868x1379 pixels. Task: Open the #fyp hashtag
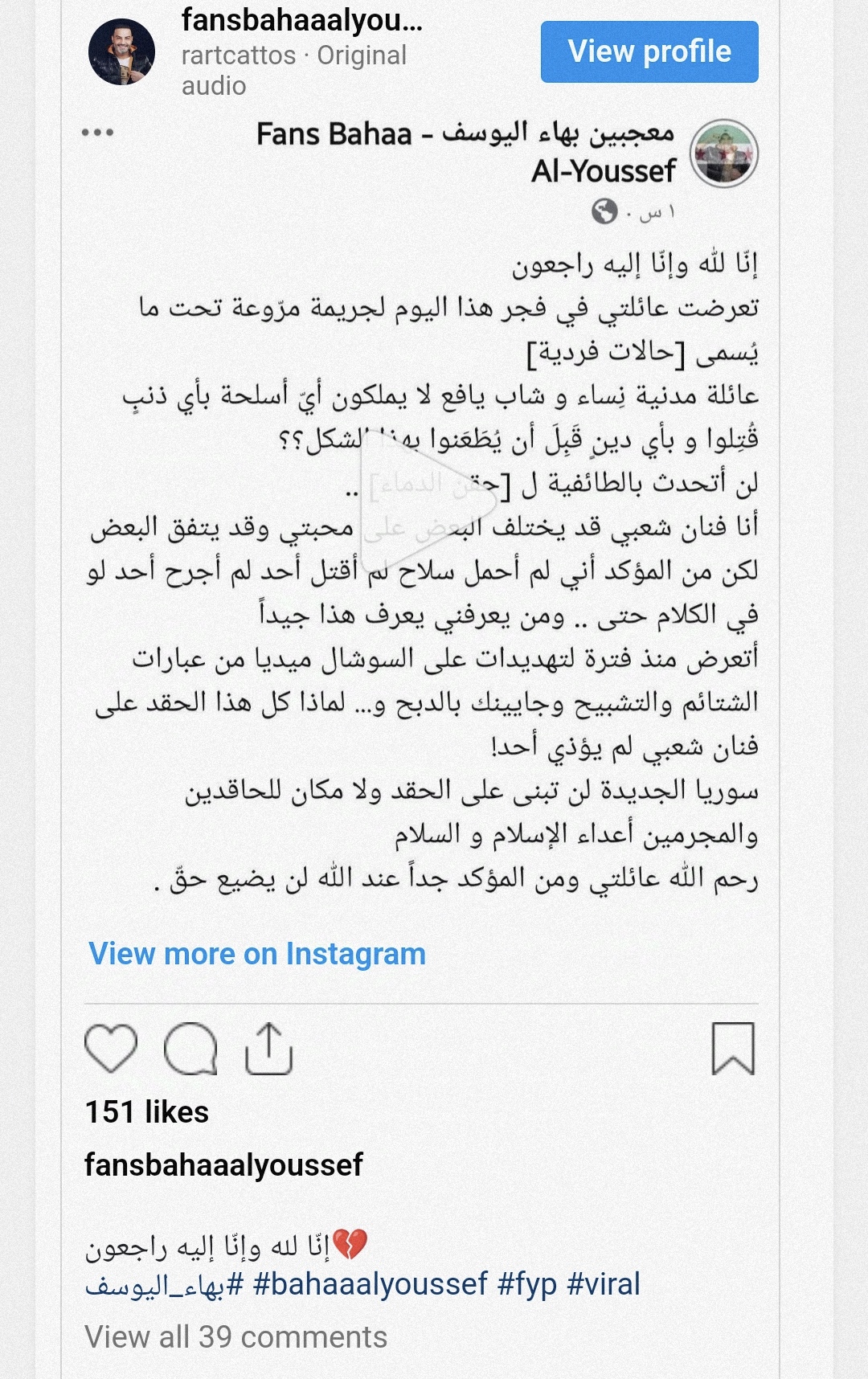[526, 1284]
